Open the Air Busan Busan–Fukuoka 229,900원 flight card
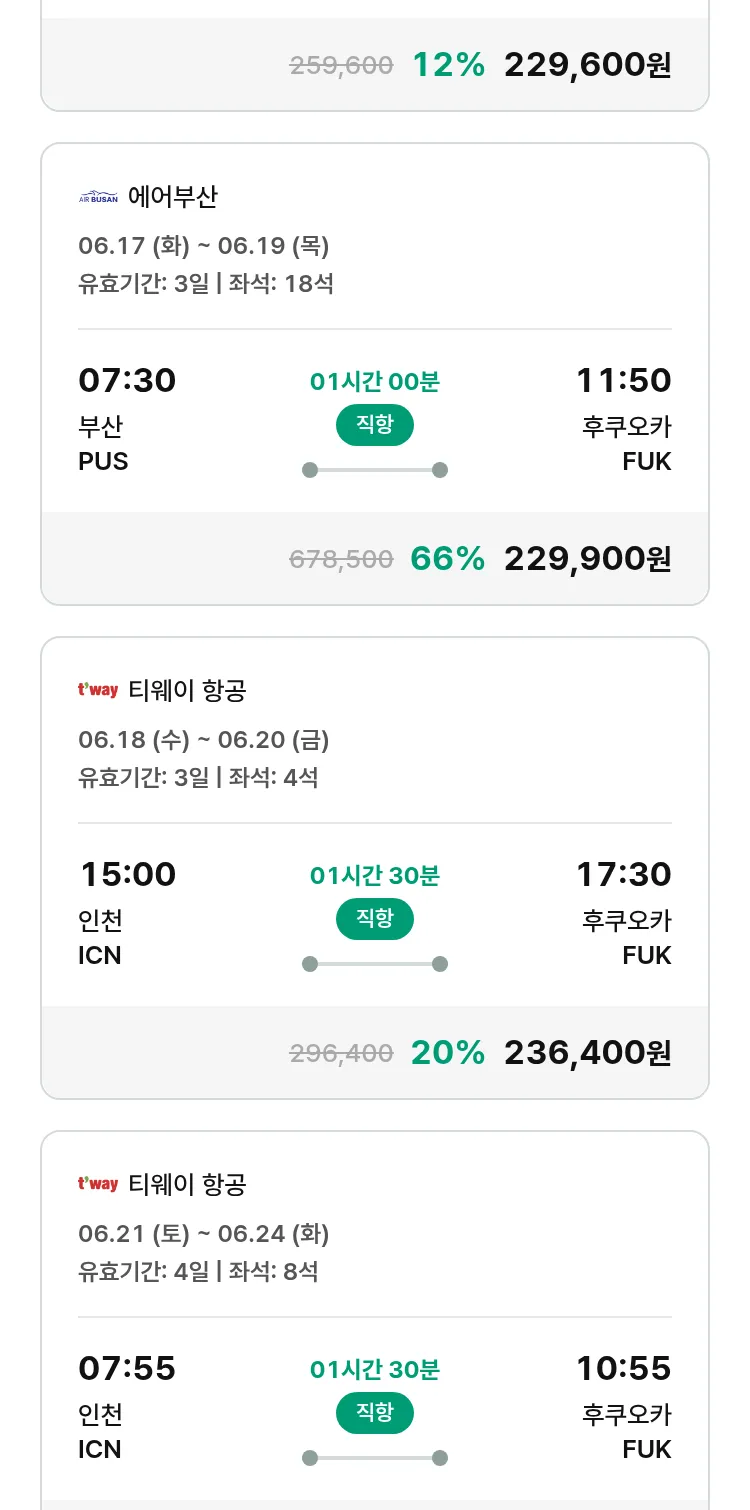750x1510 pixels. [x=375, y=374]
